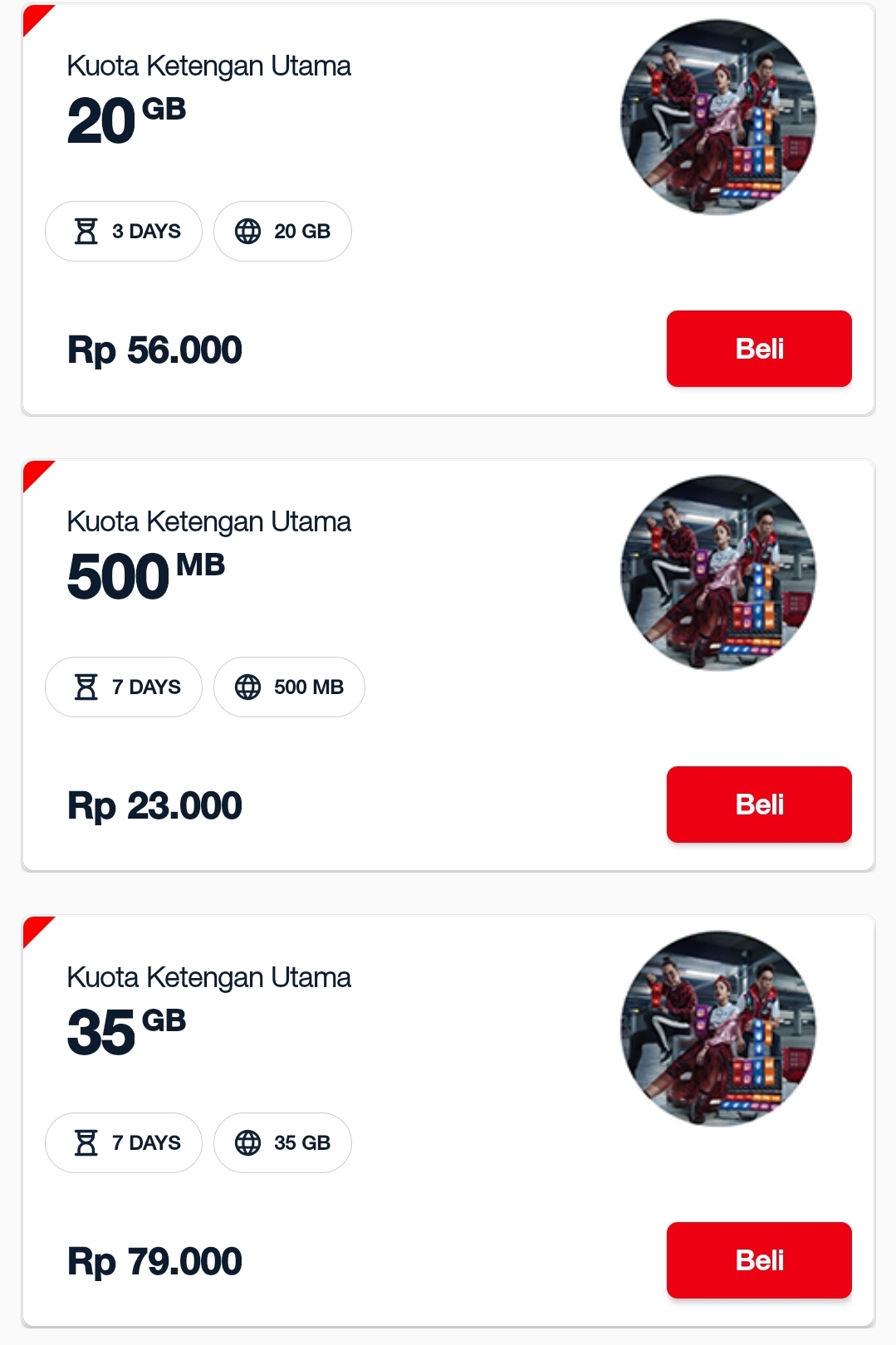Select the 35 GB quota badge
Image resolution: width=896 pixels, height=1345 pixels.
[x=282, y=1142]
